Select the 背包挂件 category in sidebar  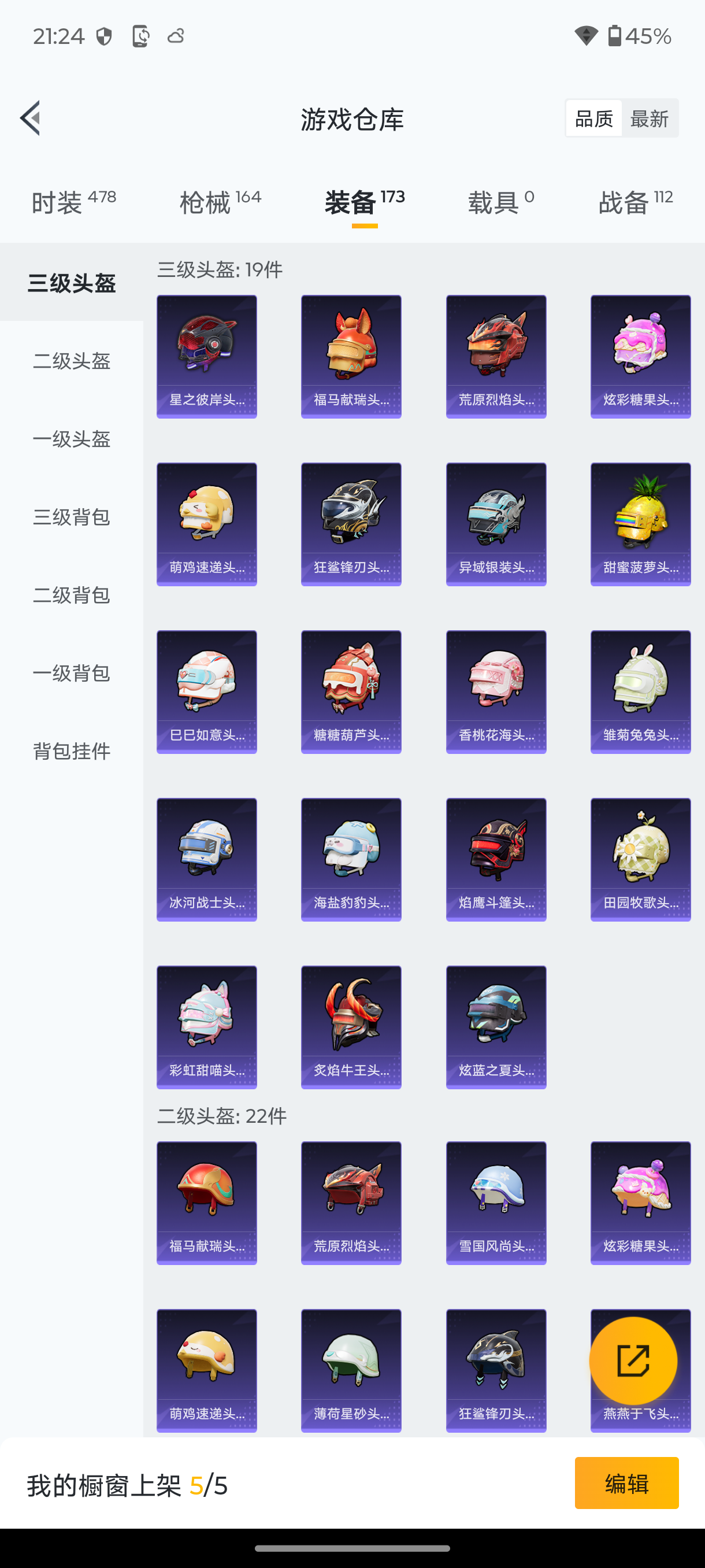tap(71, 751)
